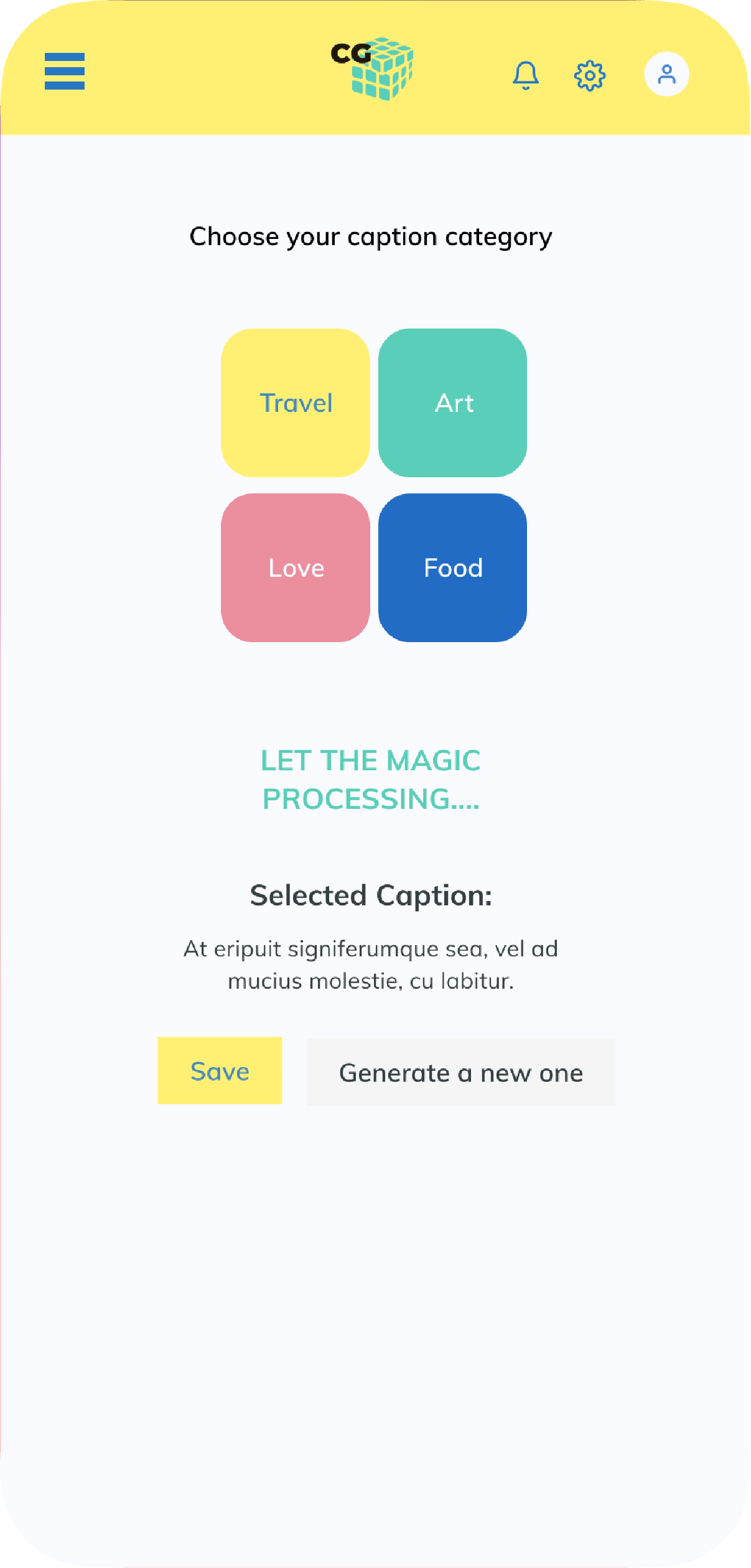Tap Generate a new one

pyautogui.click(x=460, y=1072)
